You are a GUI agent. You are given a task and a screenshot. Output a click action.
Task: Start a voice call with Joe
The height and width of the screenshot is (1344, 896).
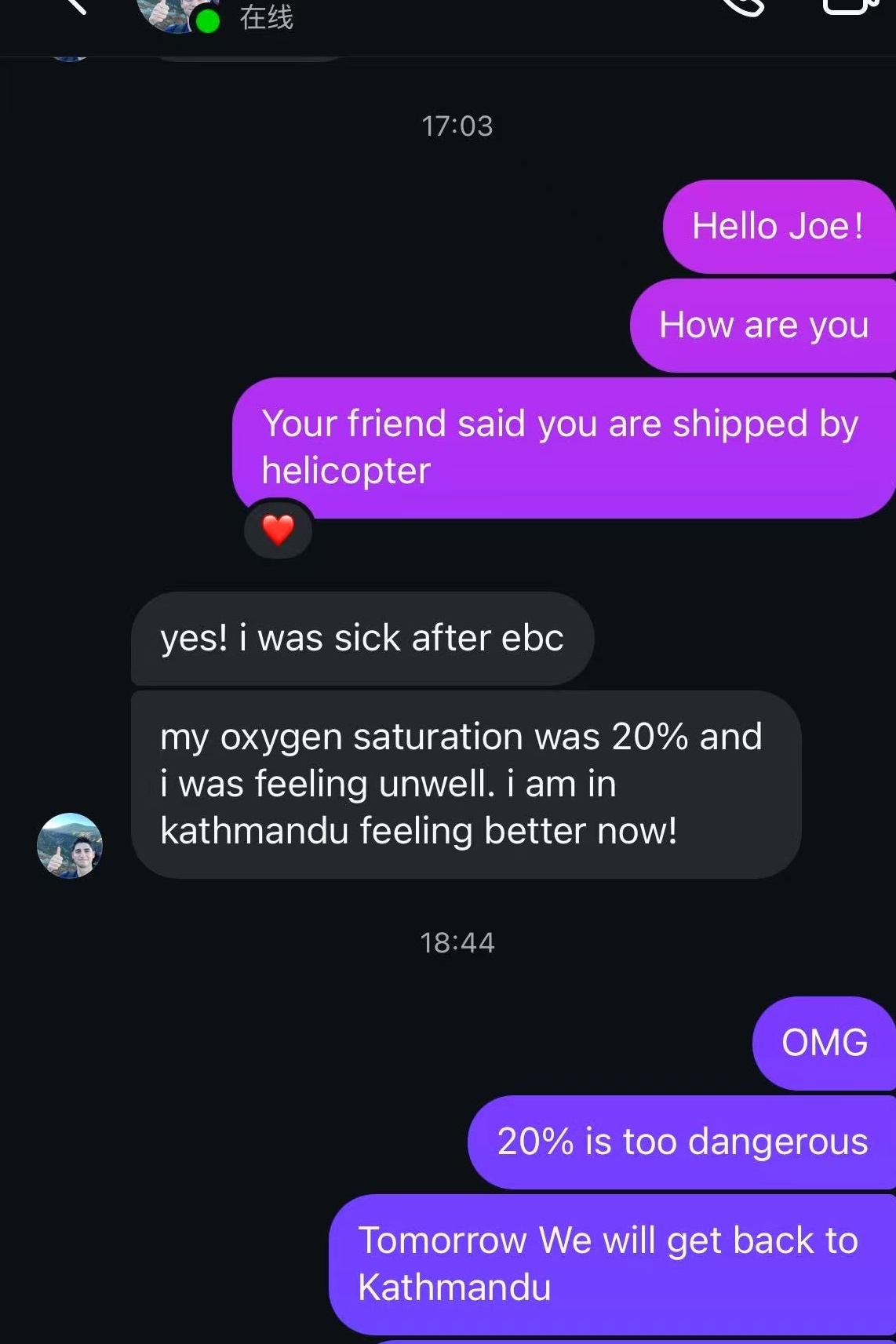(x=742, y=6)
